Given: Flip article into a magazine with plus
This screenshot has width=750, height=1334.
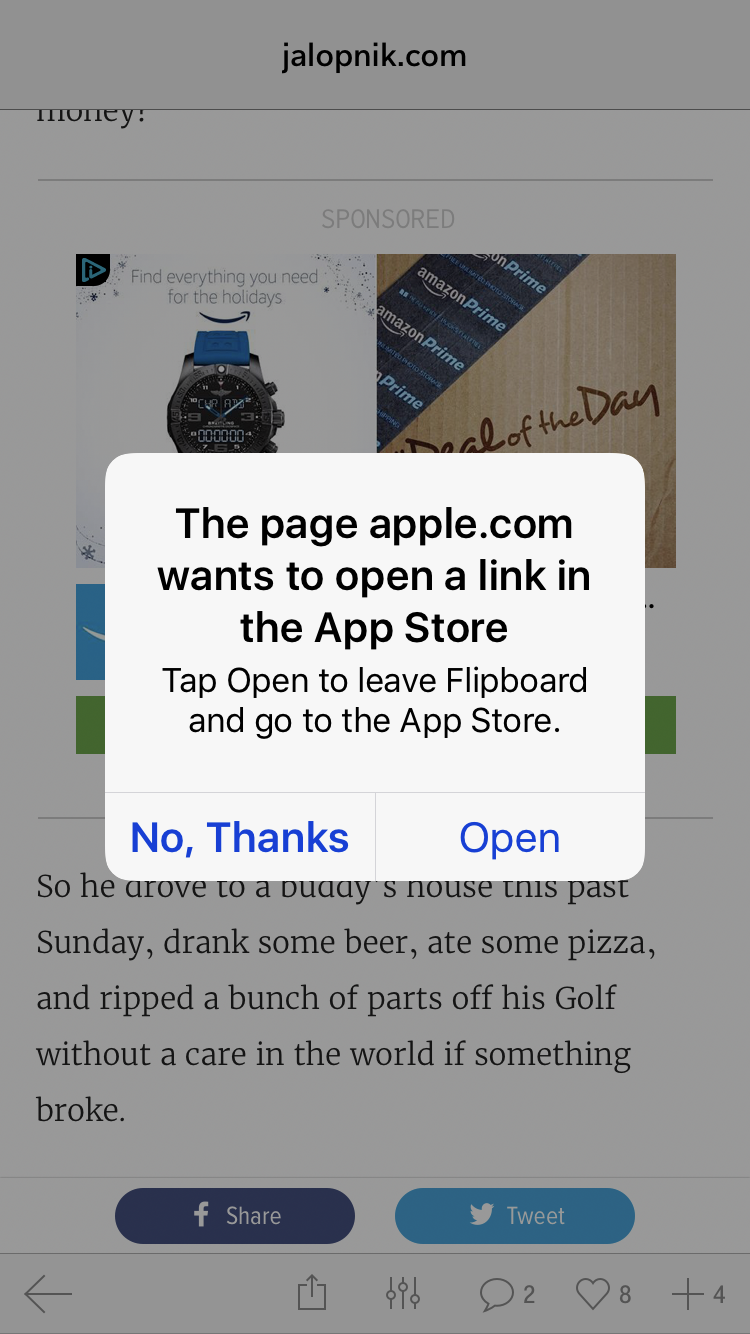Looking at the screenshot, I should pyautogui.click(x=698, y=1294).
